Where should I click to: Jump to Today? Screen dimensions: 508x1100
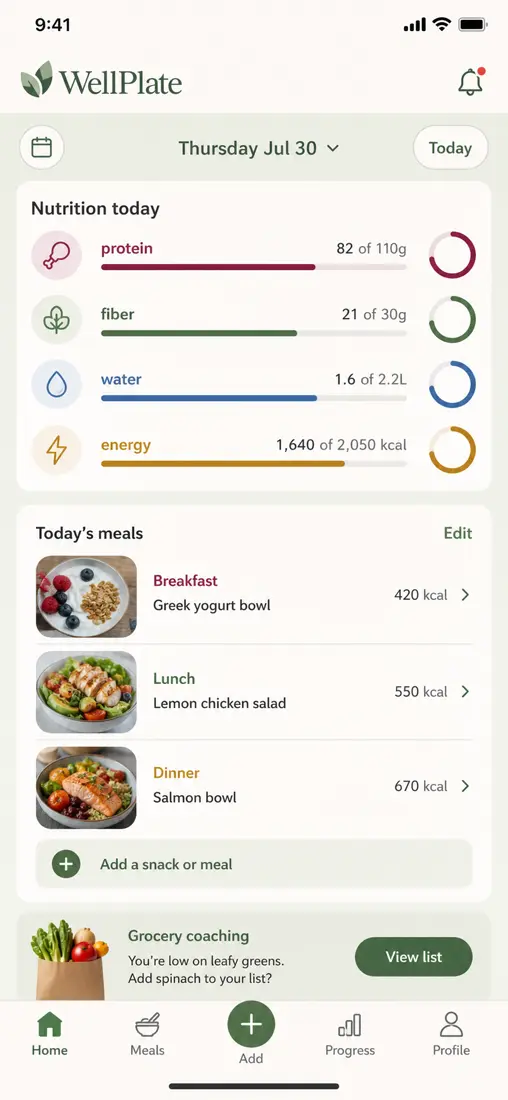pos(450,148)
